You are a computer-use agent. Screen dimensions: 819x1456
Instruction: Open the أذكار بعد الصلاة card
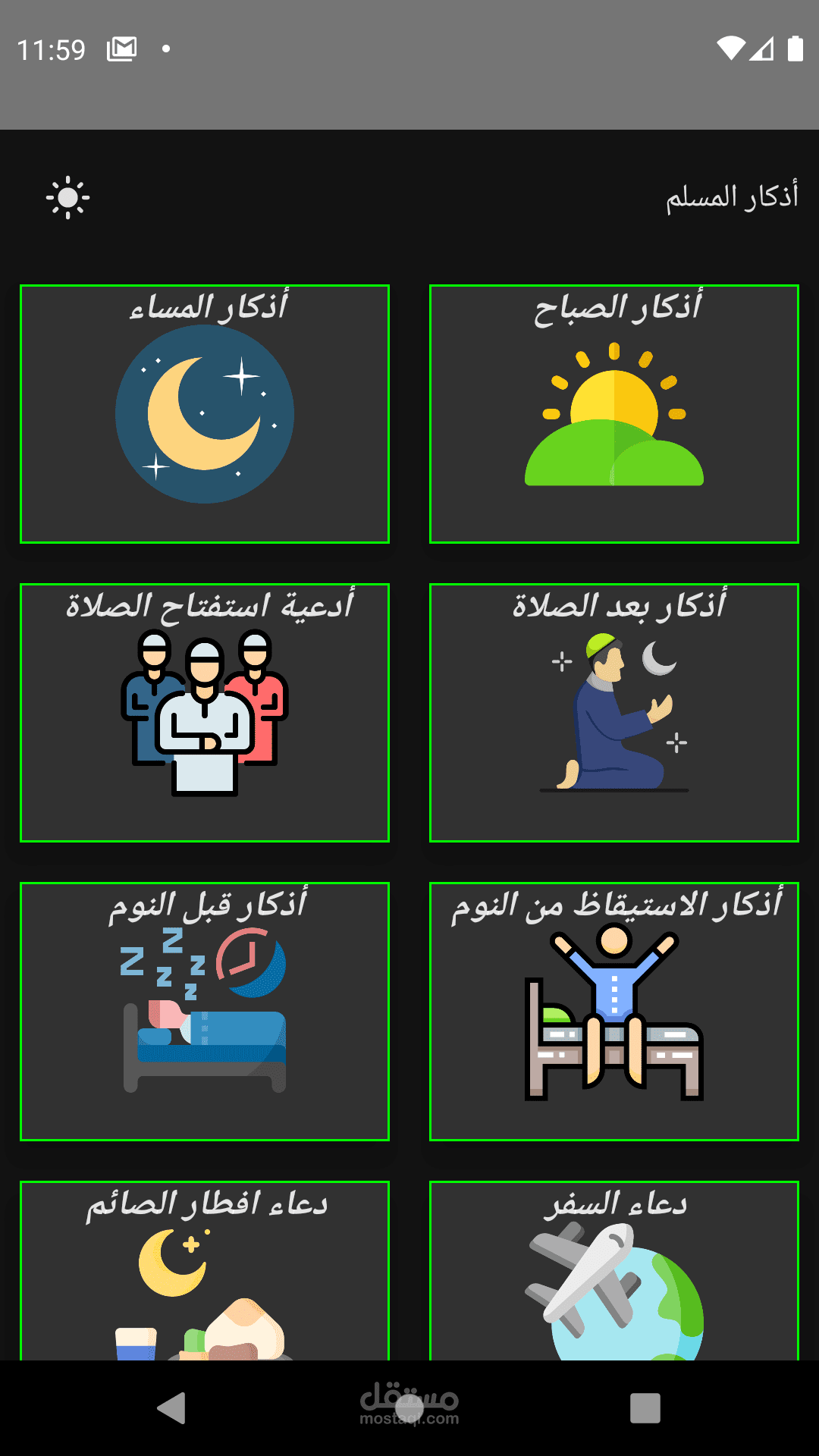coord(613,713)
